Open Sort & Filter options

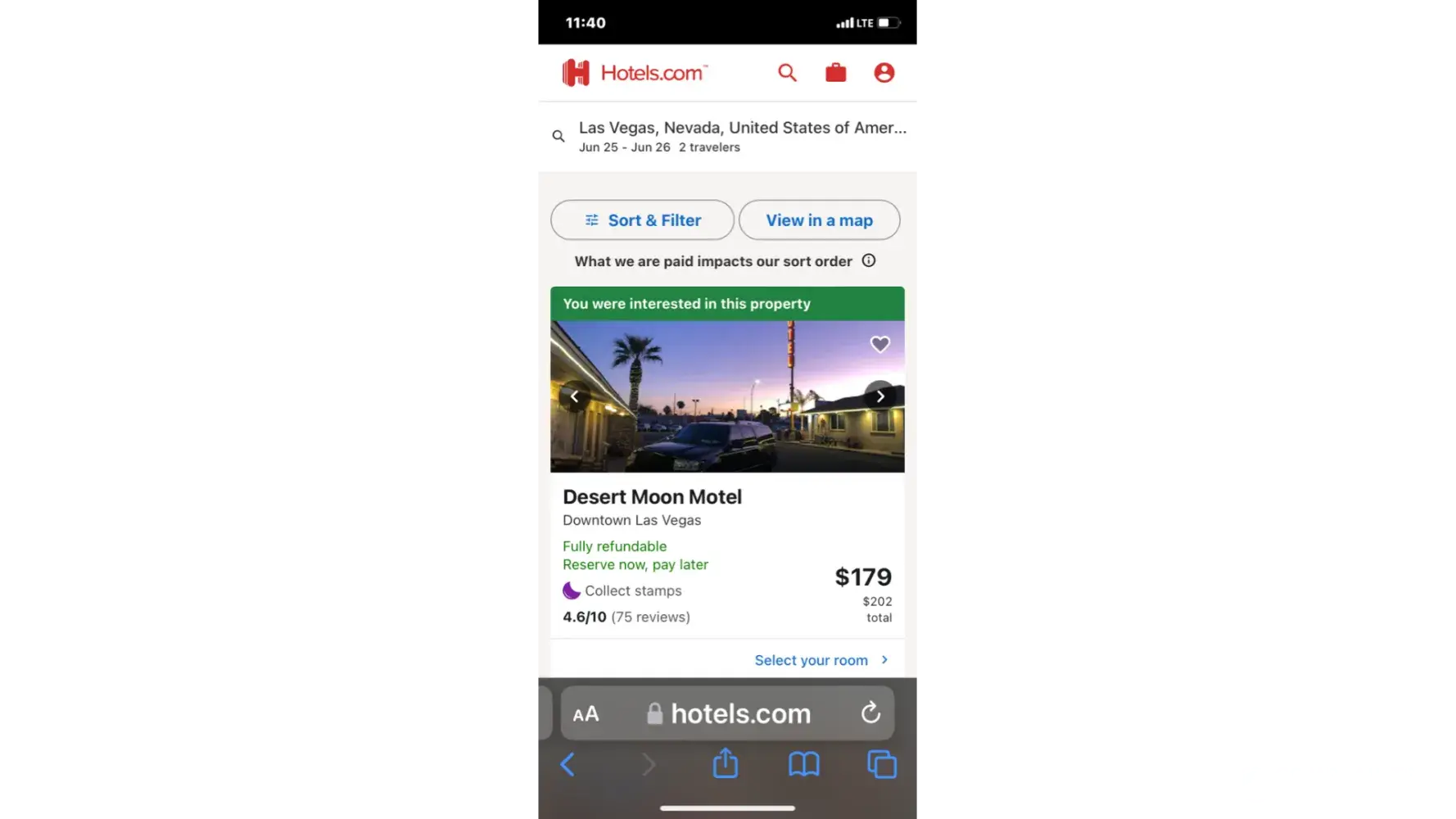coord(643,220)
